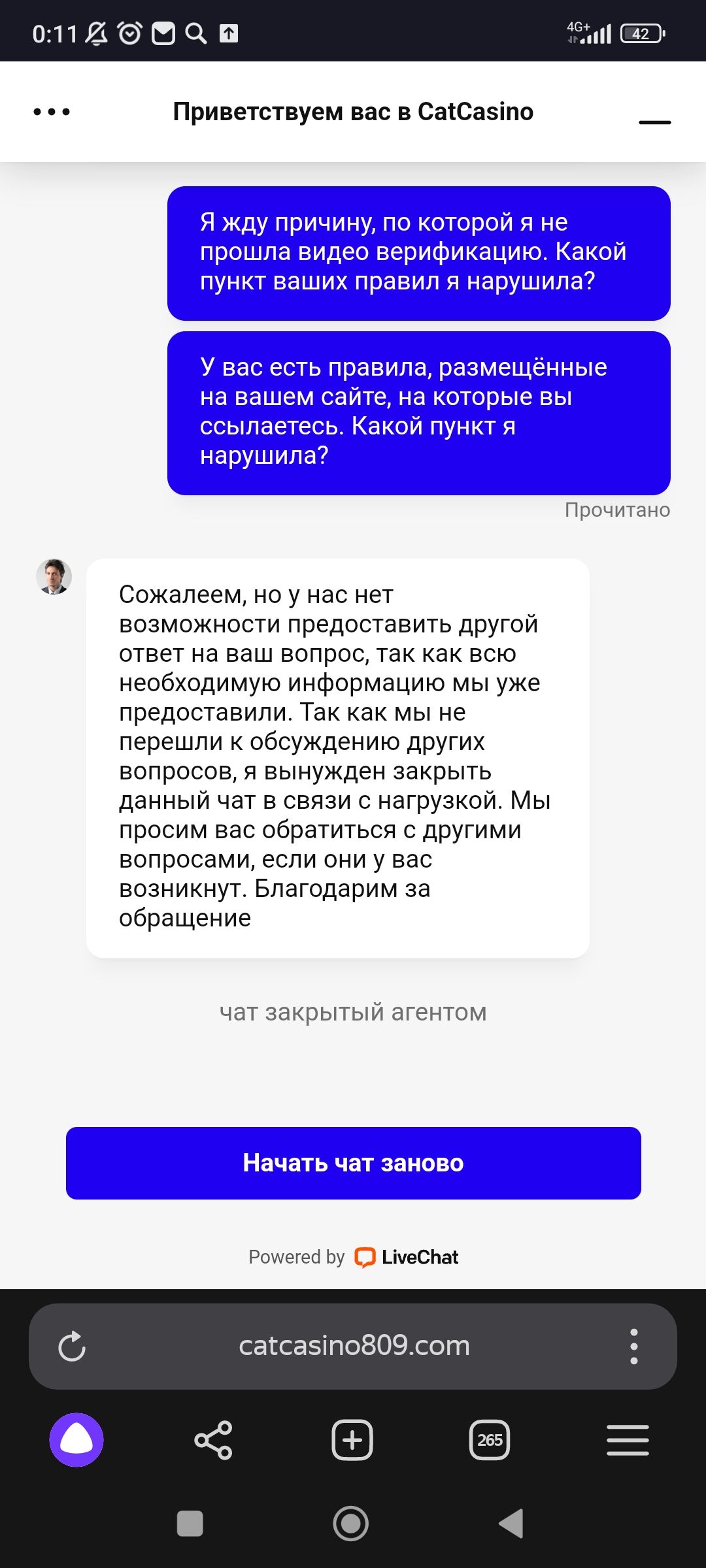
Task: Launch the Alice voice assistant
Action: click(76, 1440)
